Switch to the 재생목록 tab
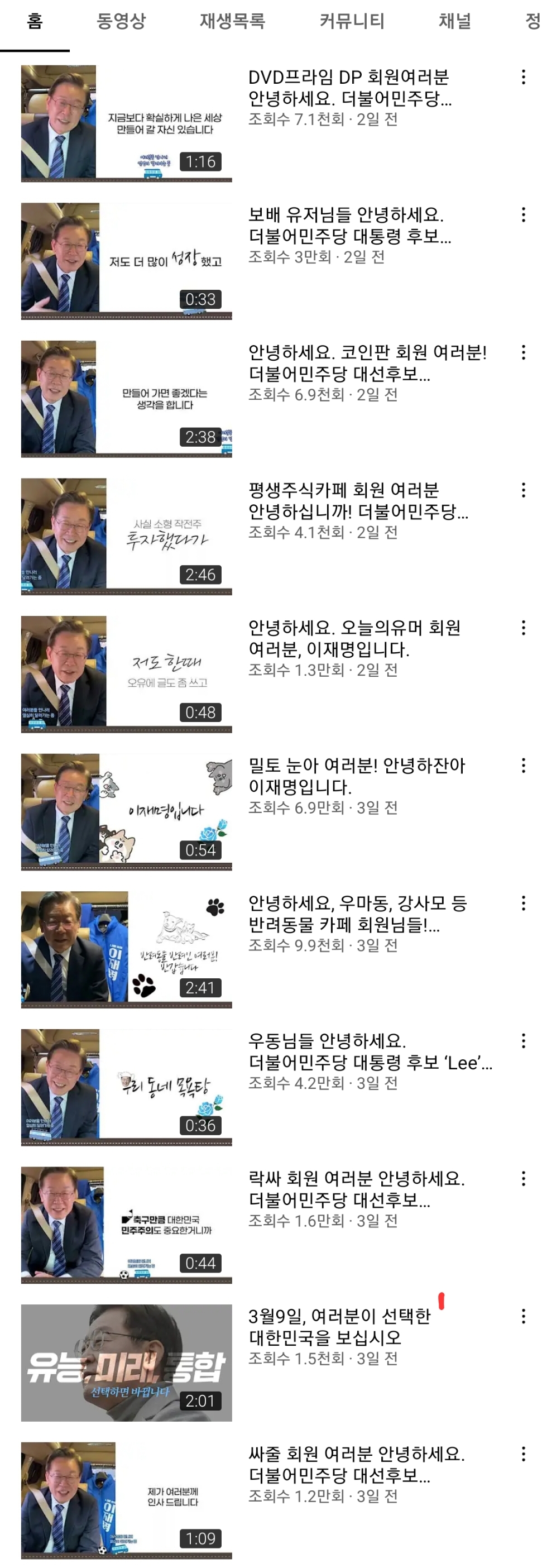 click(232, 22)
